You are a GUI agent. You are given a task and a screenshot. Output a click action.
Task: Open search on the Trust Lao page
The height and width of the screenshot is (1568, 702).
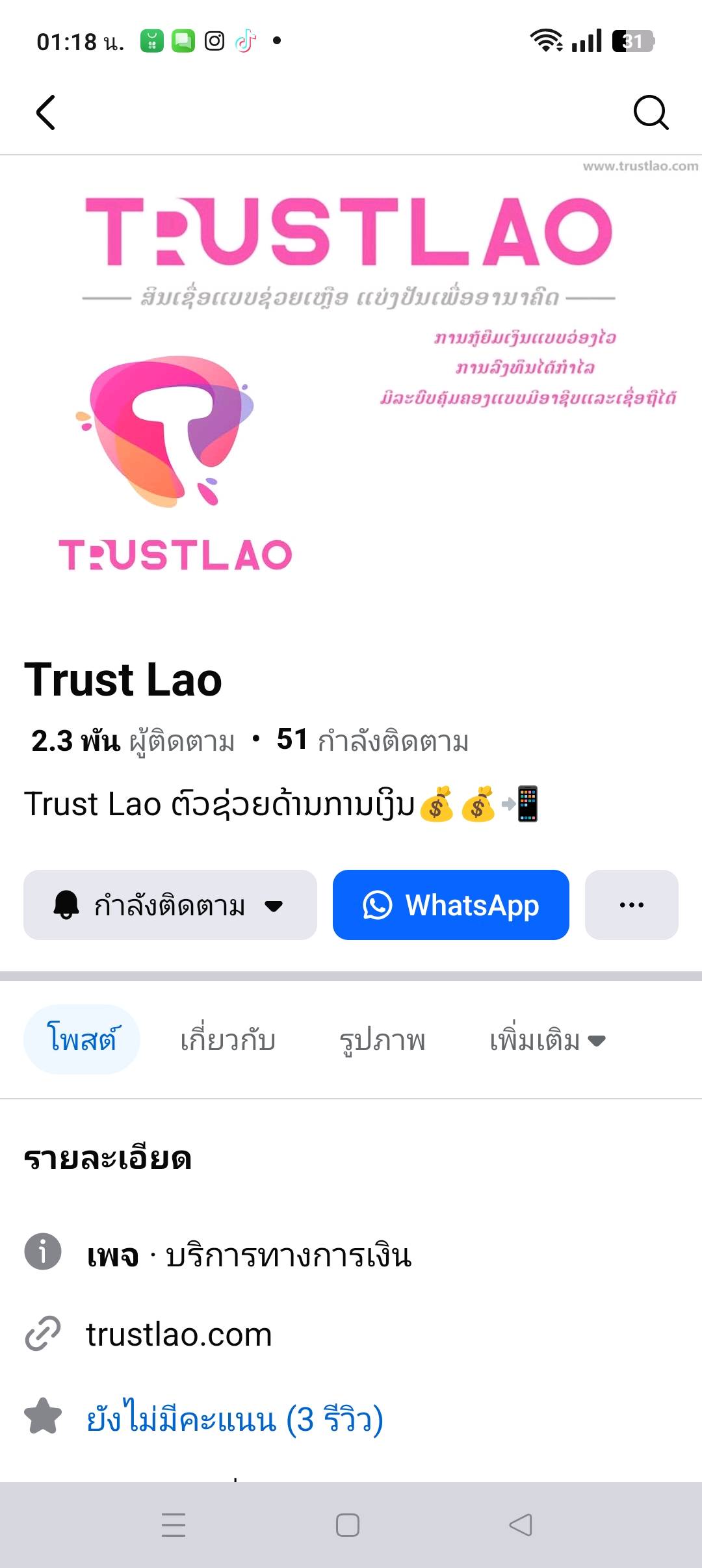pos(651,112)
